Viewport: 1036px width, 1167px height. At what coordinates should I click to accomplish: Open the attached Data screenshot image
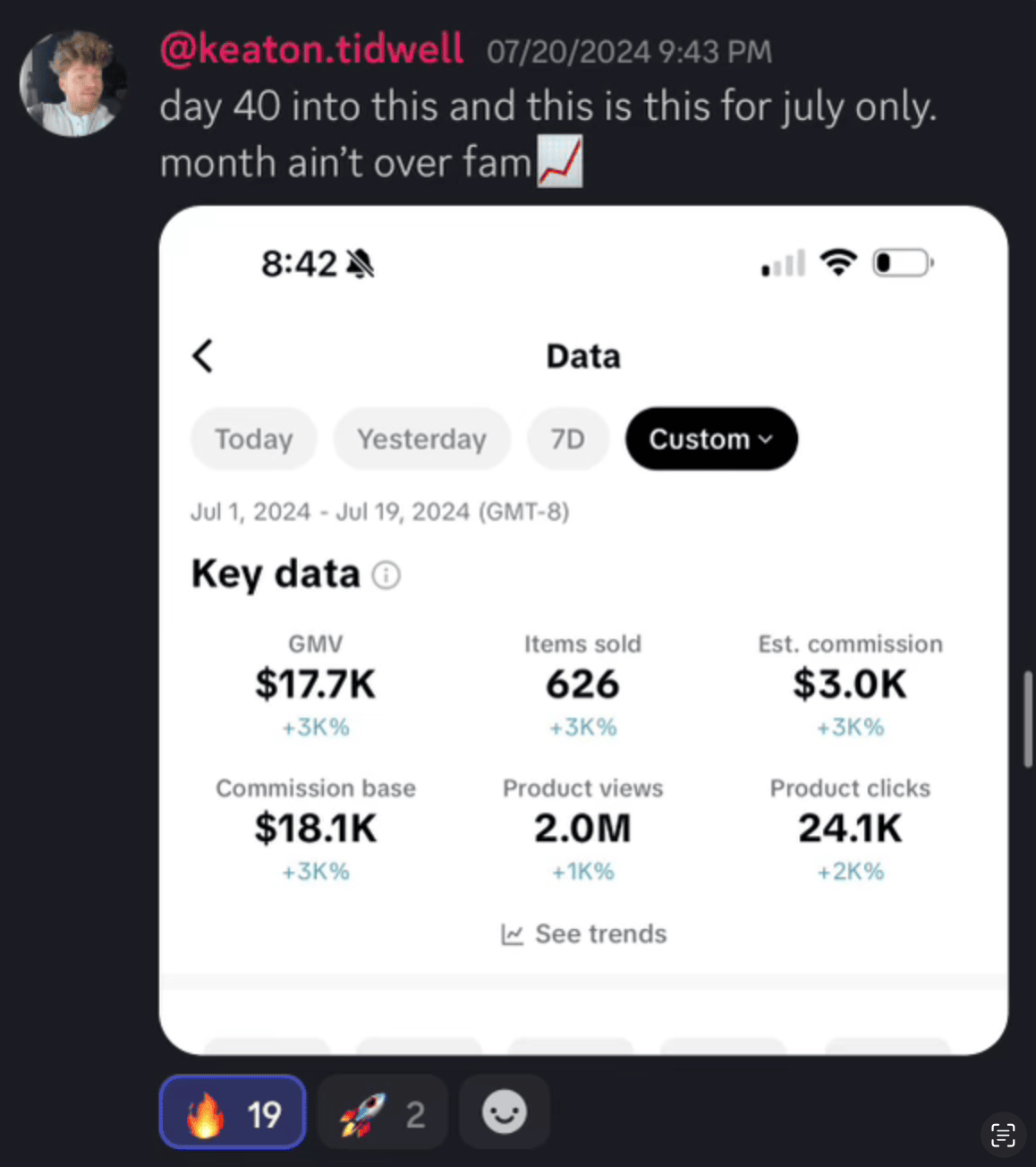tap(583, 630)
